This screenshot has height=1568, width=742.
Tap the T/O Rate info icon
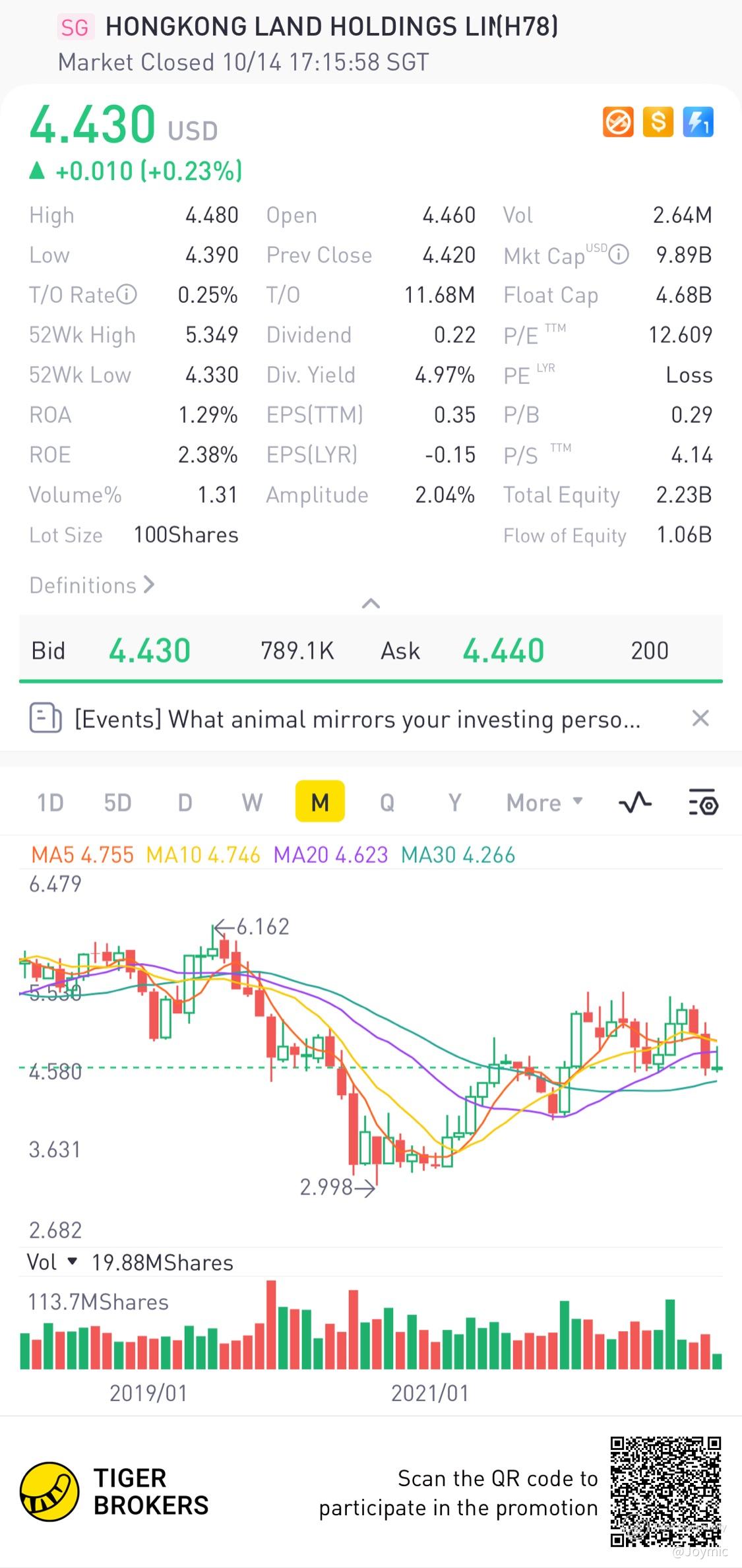[127, 294]
